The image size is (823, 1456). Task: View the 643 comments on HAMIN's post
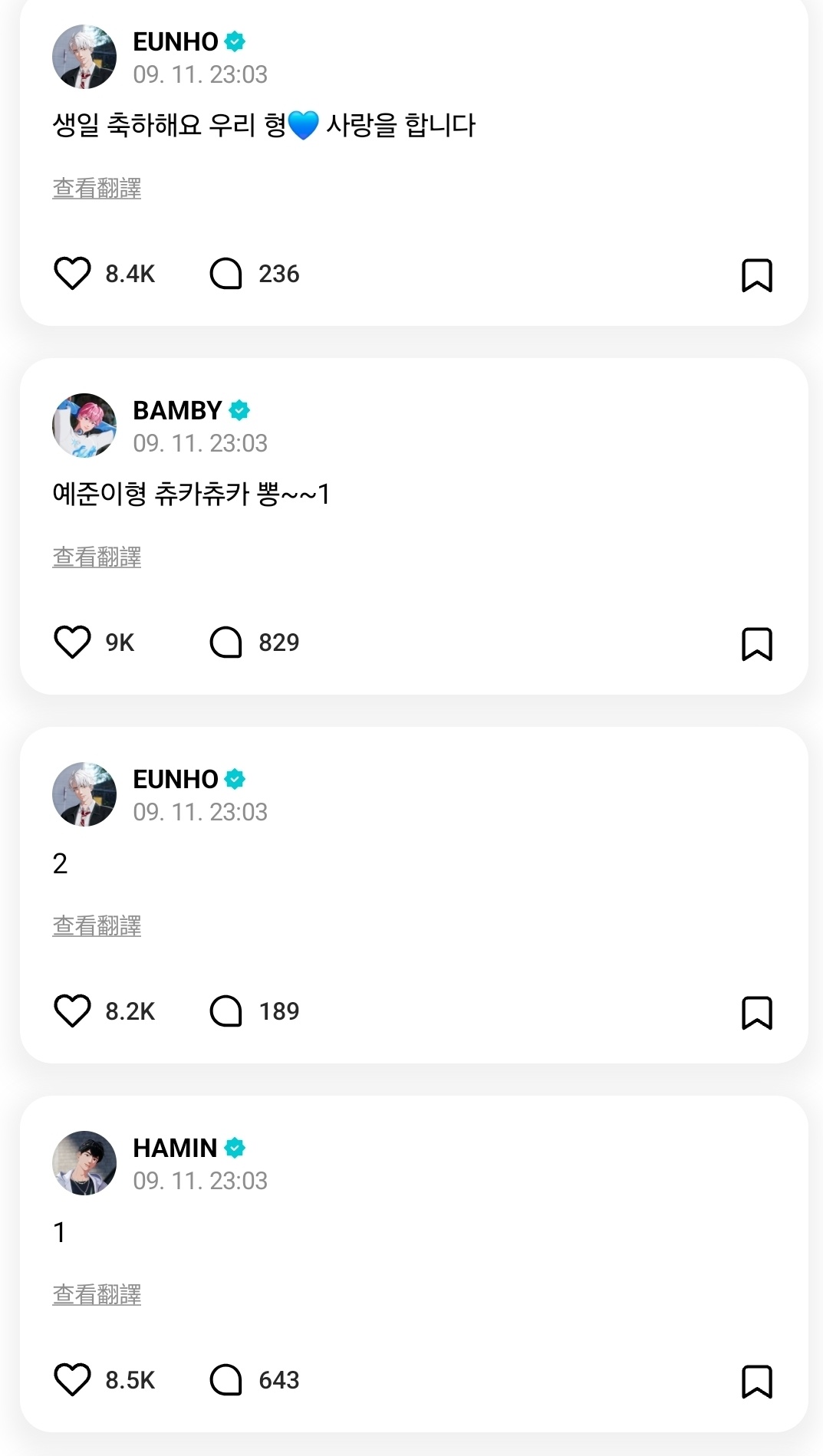coord(226,1380)
